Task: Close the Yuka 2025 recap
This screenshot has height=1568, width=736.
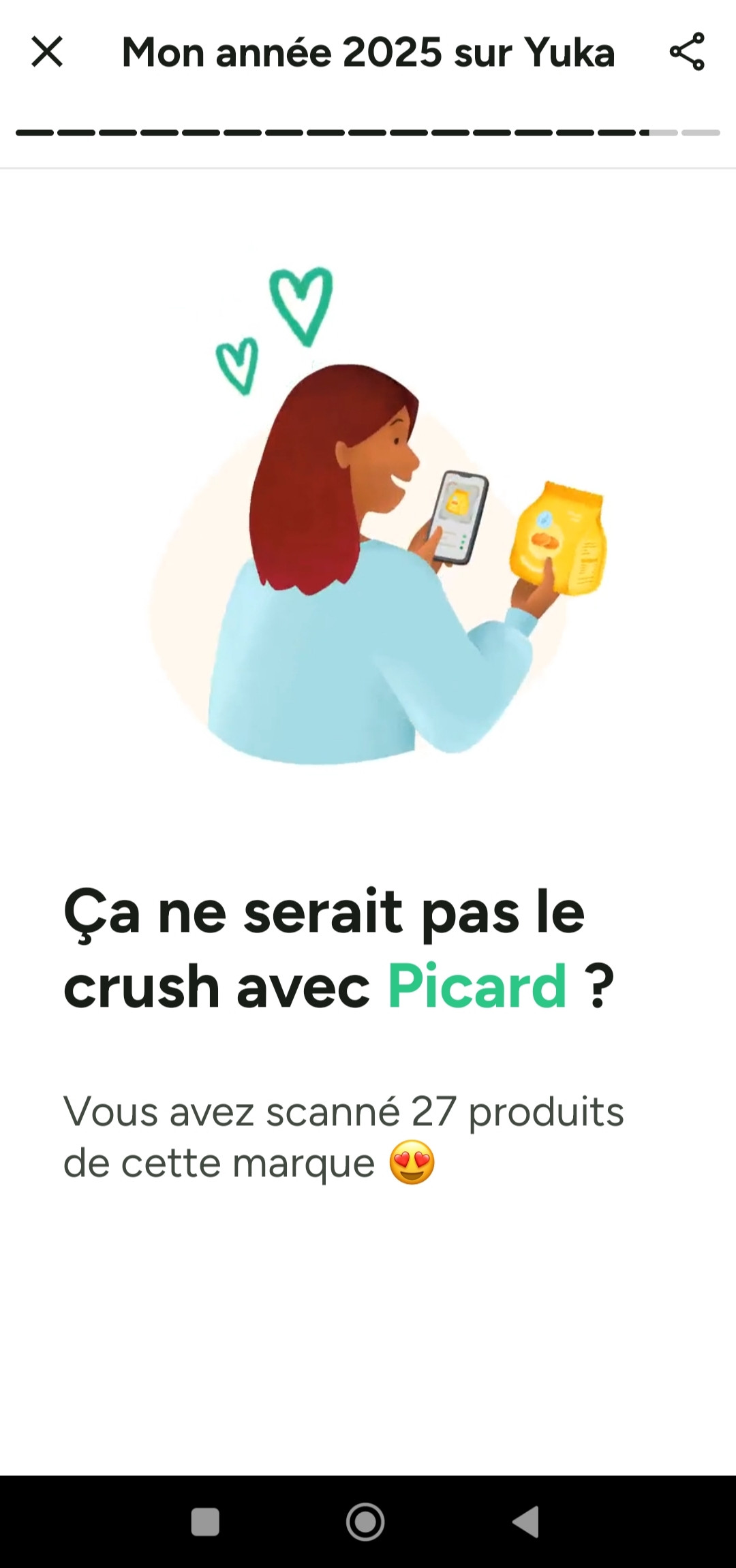Action: (x=47, y=52)
